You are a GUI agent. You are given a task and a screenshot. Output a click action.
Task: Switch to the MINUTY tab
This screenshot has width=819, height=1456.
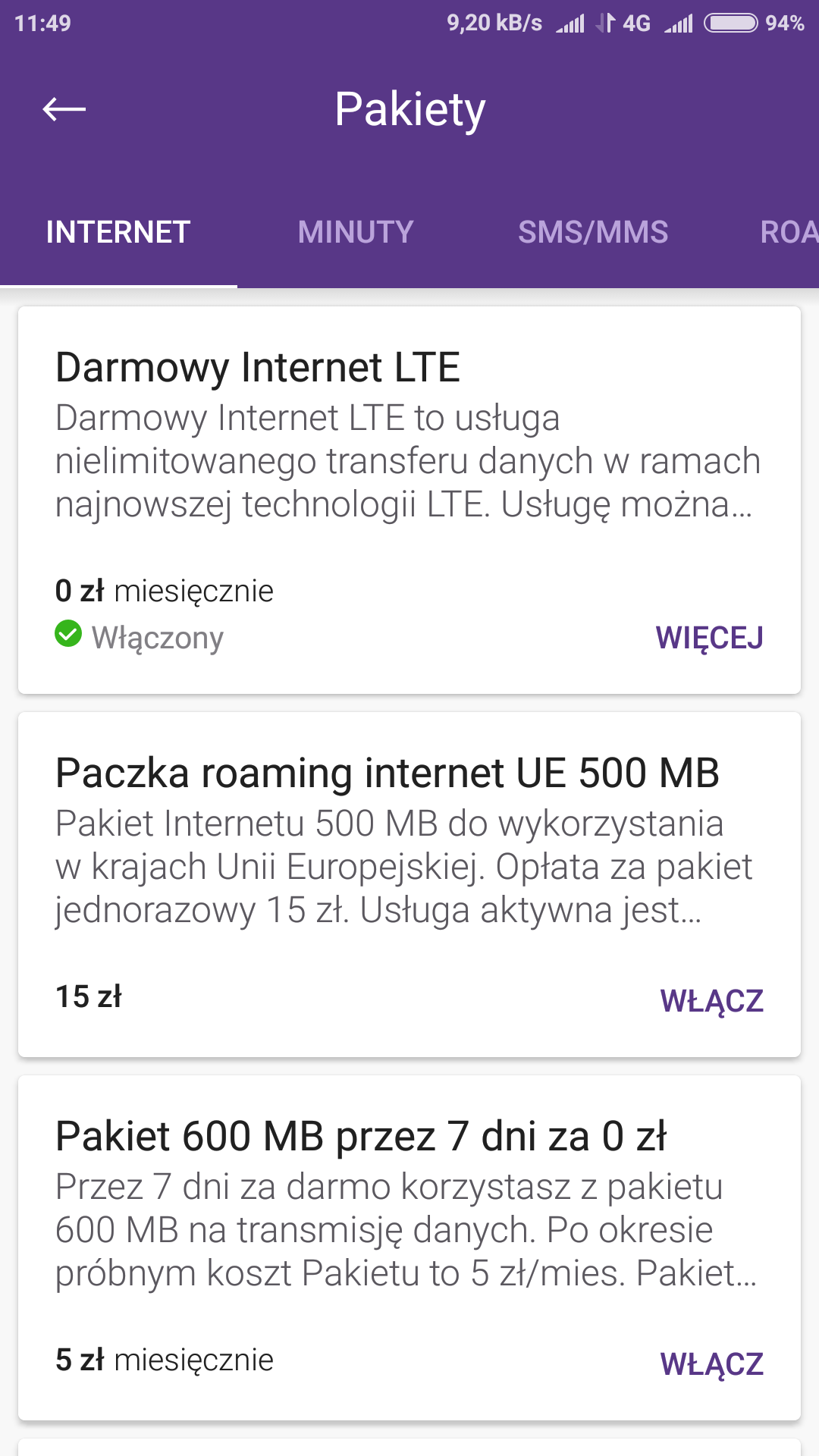tap(356, 232)
